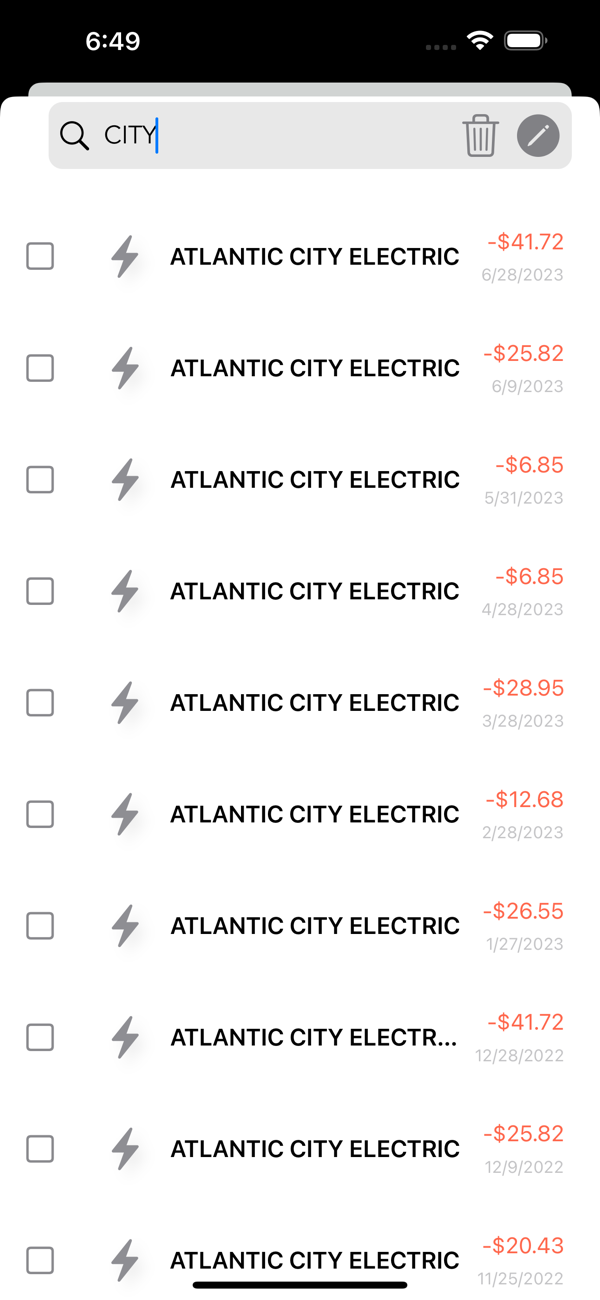
Task: Select the checkbox for the 6/9/2023 transaction
Action: click(40, 369)
